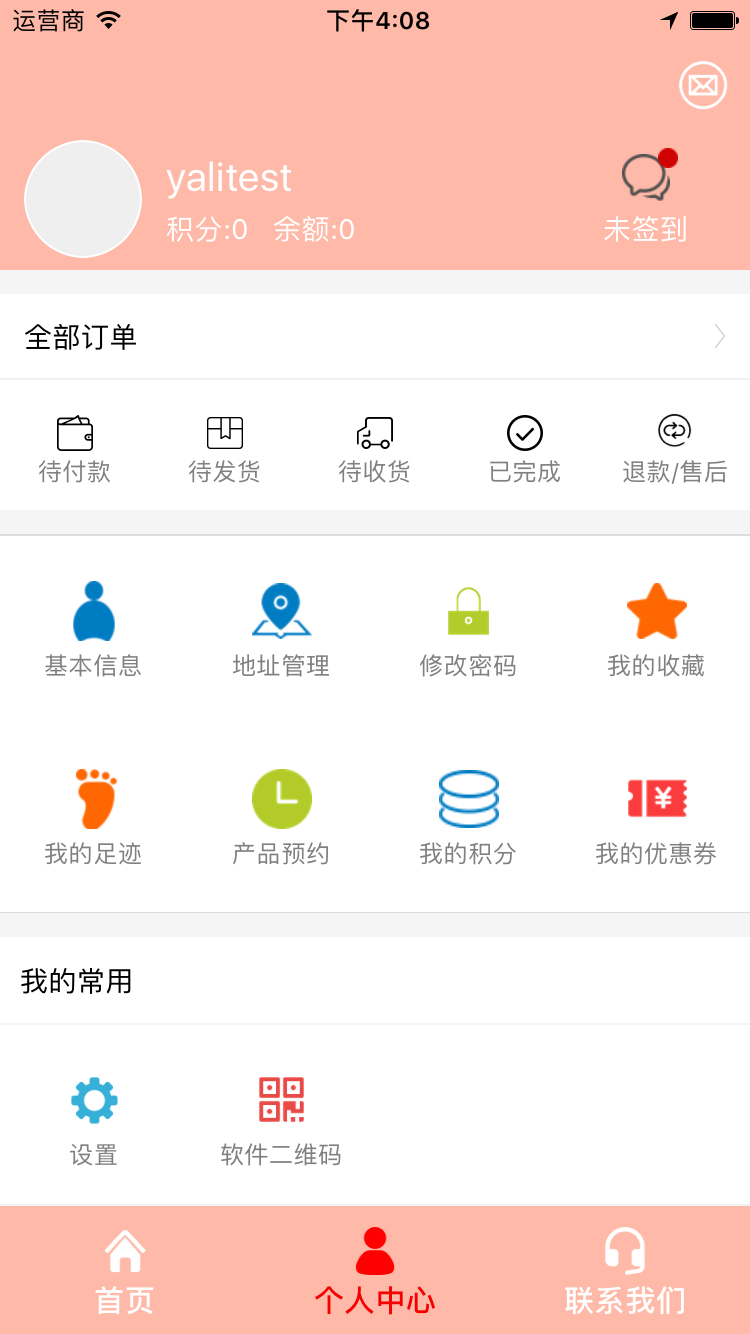
Task: Open the mail envelope icon
Action: tap(703, 85)
